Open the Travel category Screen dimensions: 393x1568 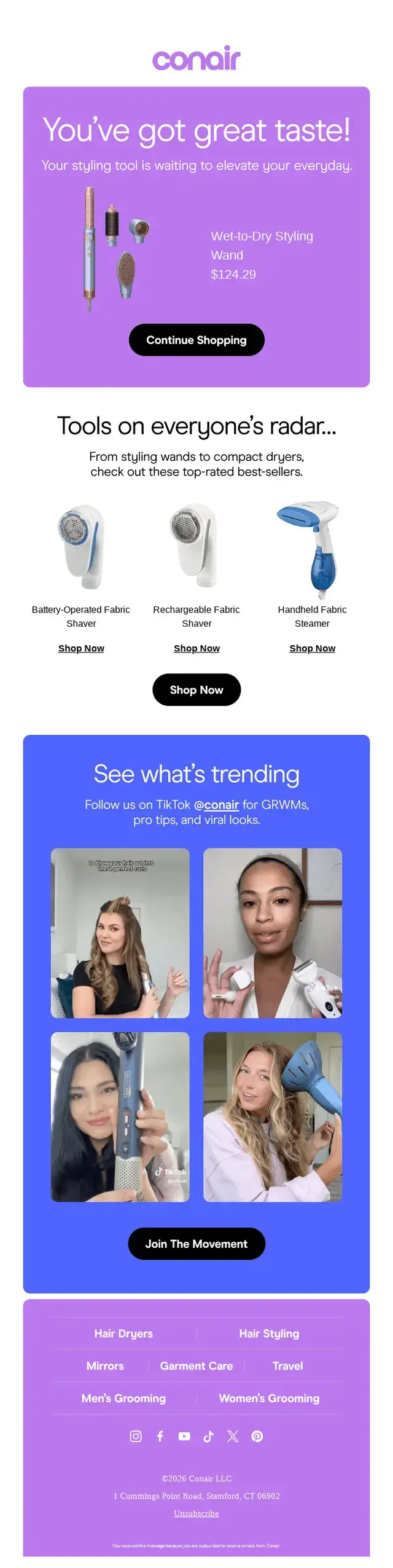point(287,1365)
